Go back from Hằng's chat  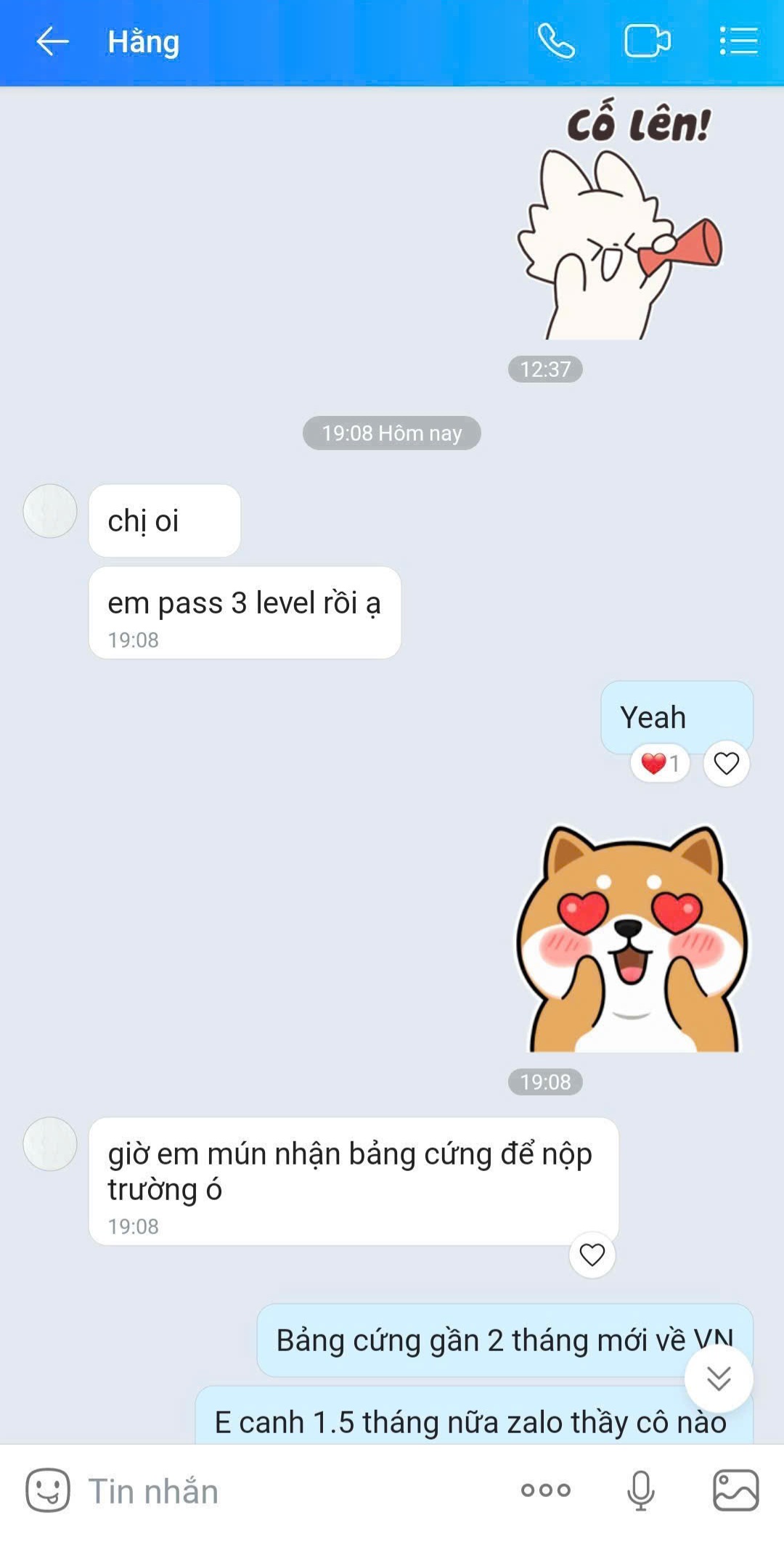click(52, 41)
